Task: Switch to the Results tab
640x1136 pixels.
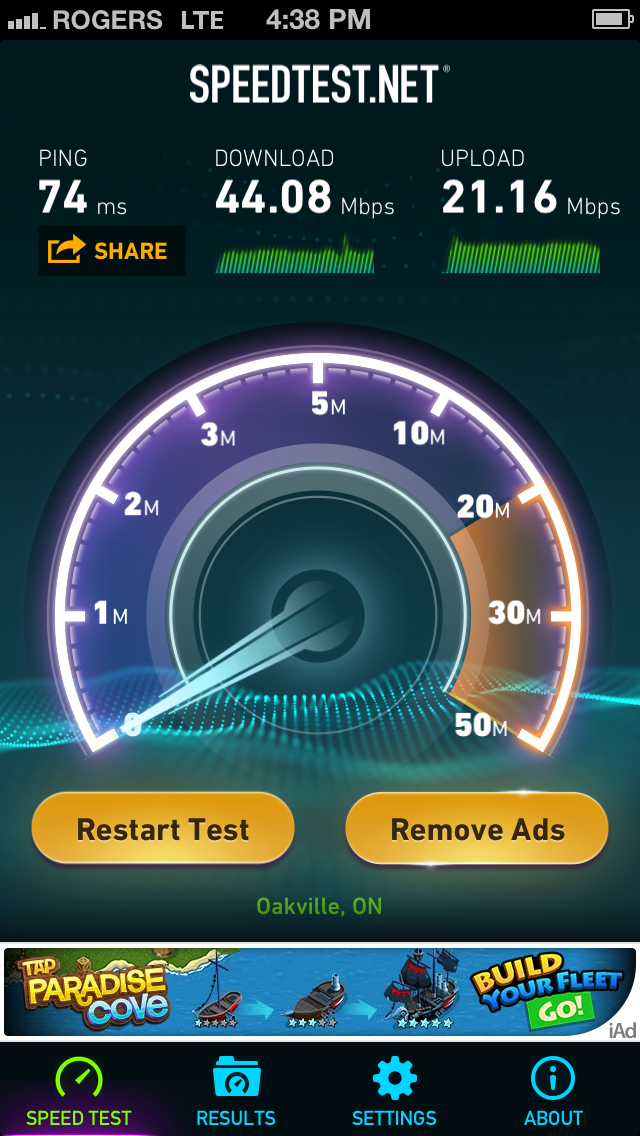Action: point(236,1091)
